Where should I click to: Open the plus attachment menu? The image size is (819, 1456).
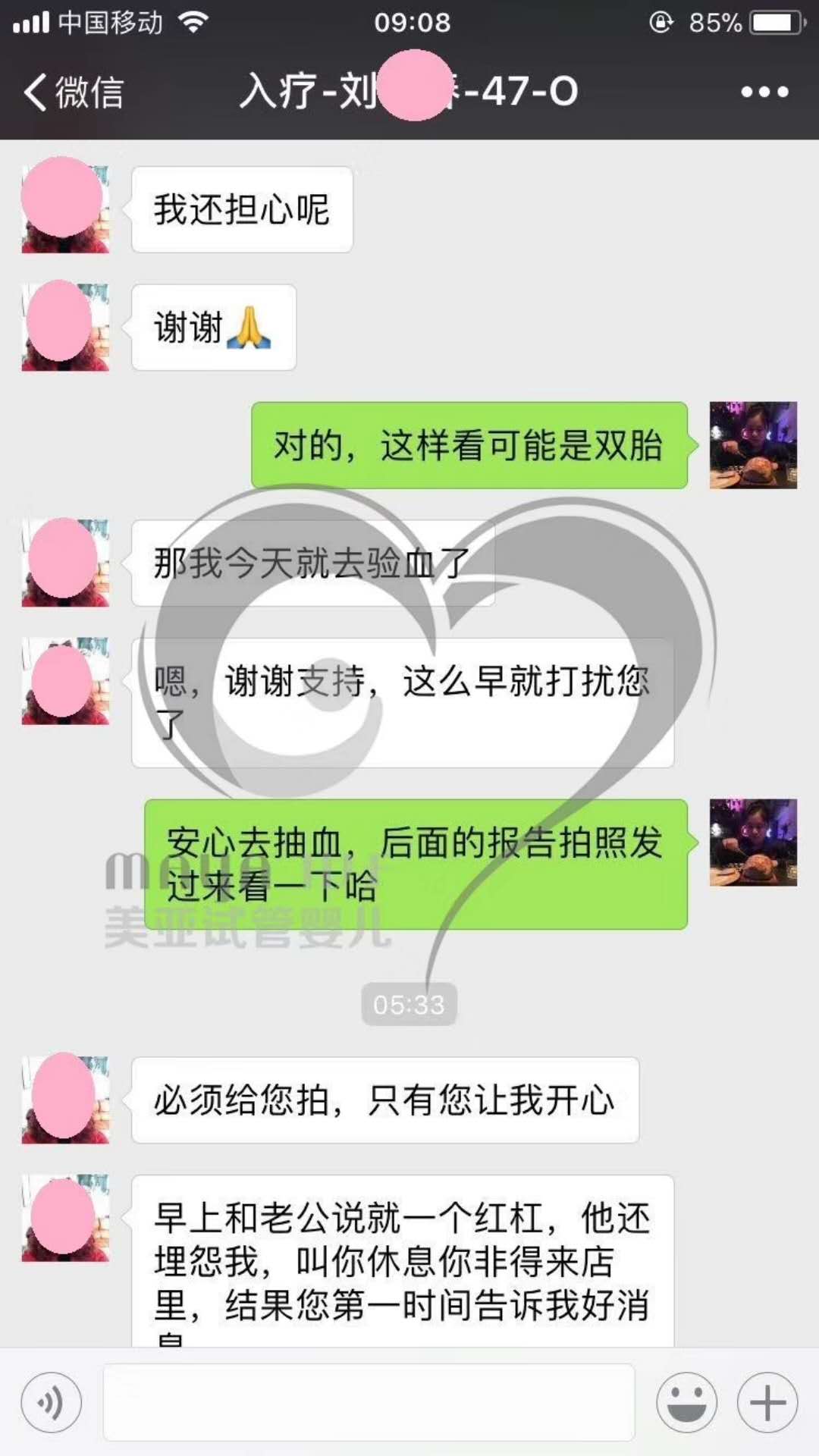[x=767, y=1402]
